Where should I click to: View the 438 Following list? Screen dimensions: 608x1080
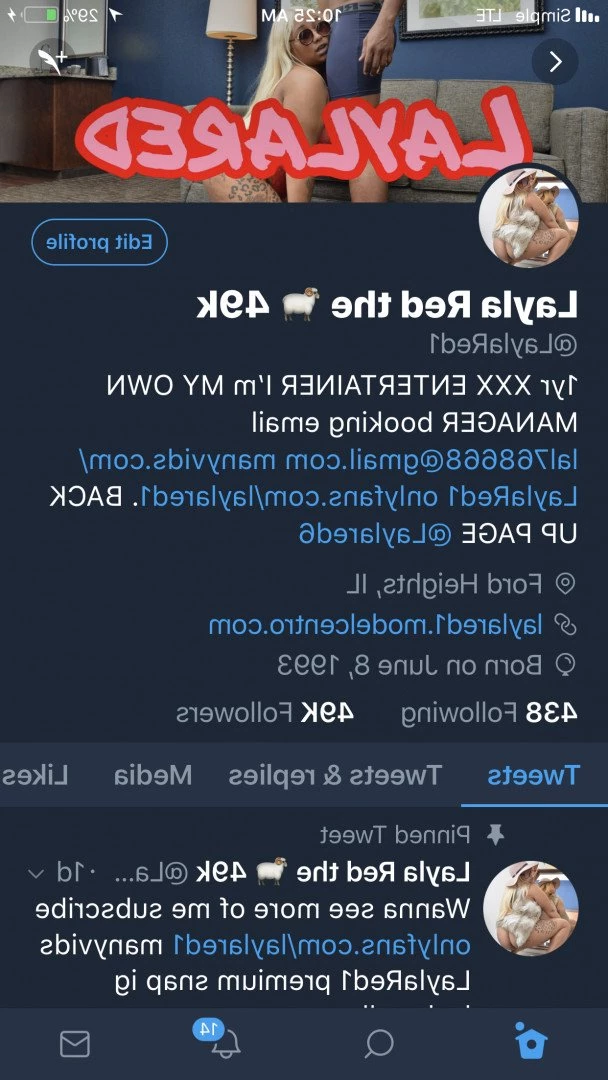[490, 712]
